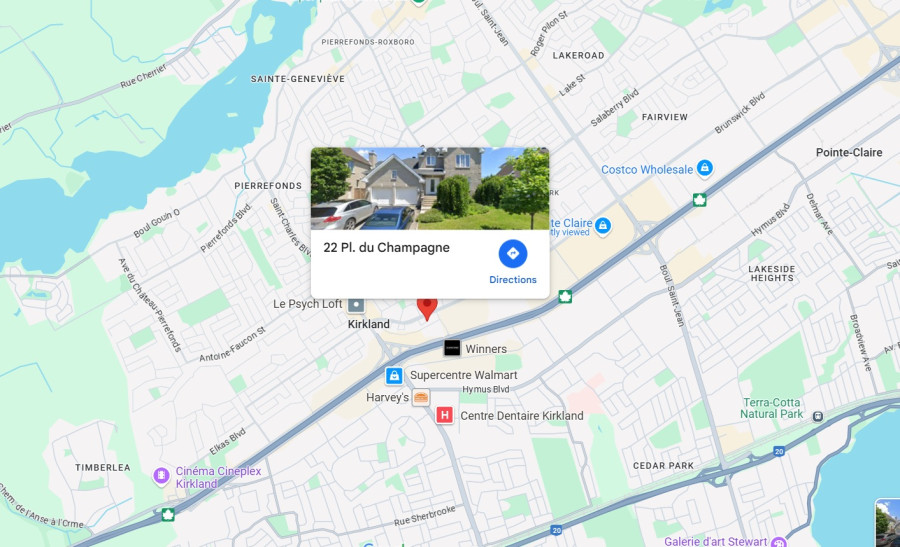Open the Winners store marker
900x547 pixels.
pyautogui.click(x=452, y=348)
